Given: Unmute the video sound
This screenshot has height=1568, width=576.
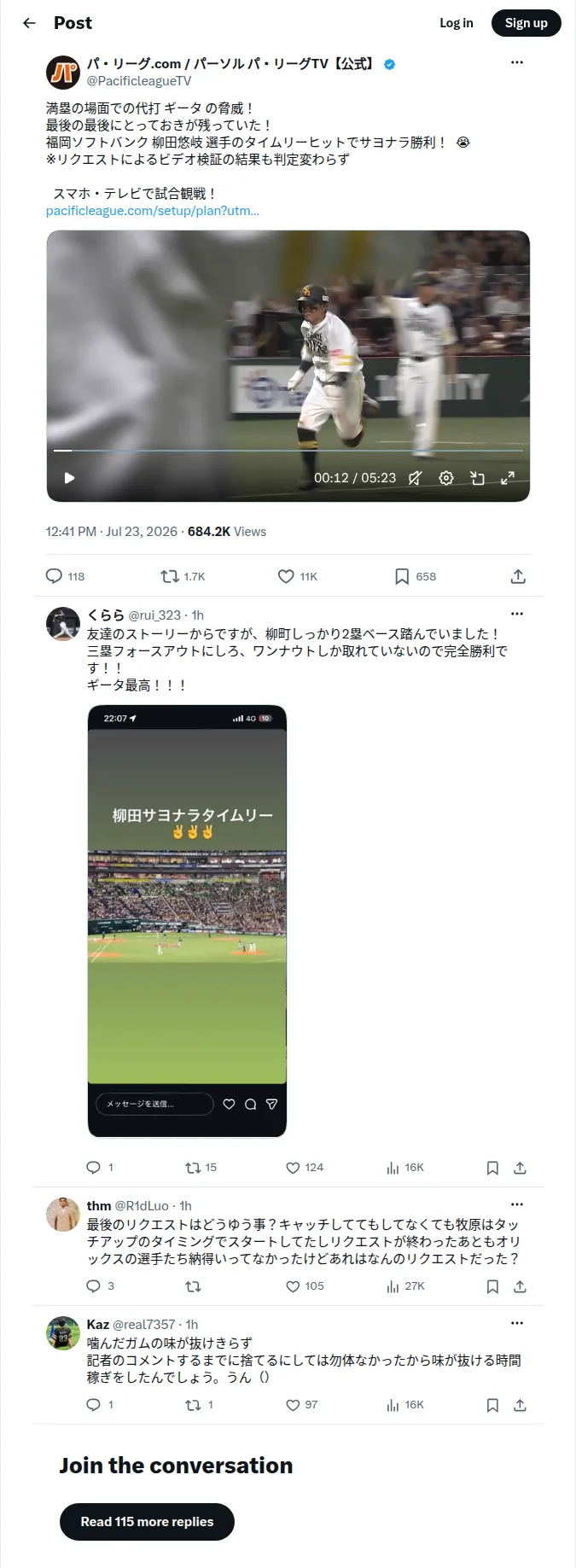Looking at the screenshot, I should coord(415,478).
